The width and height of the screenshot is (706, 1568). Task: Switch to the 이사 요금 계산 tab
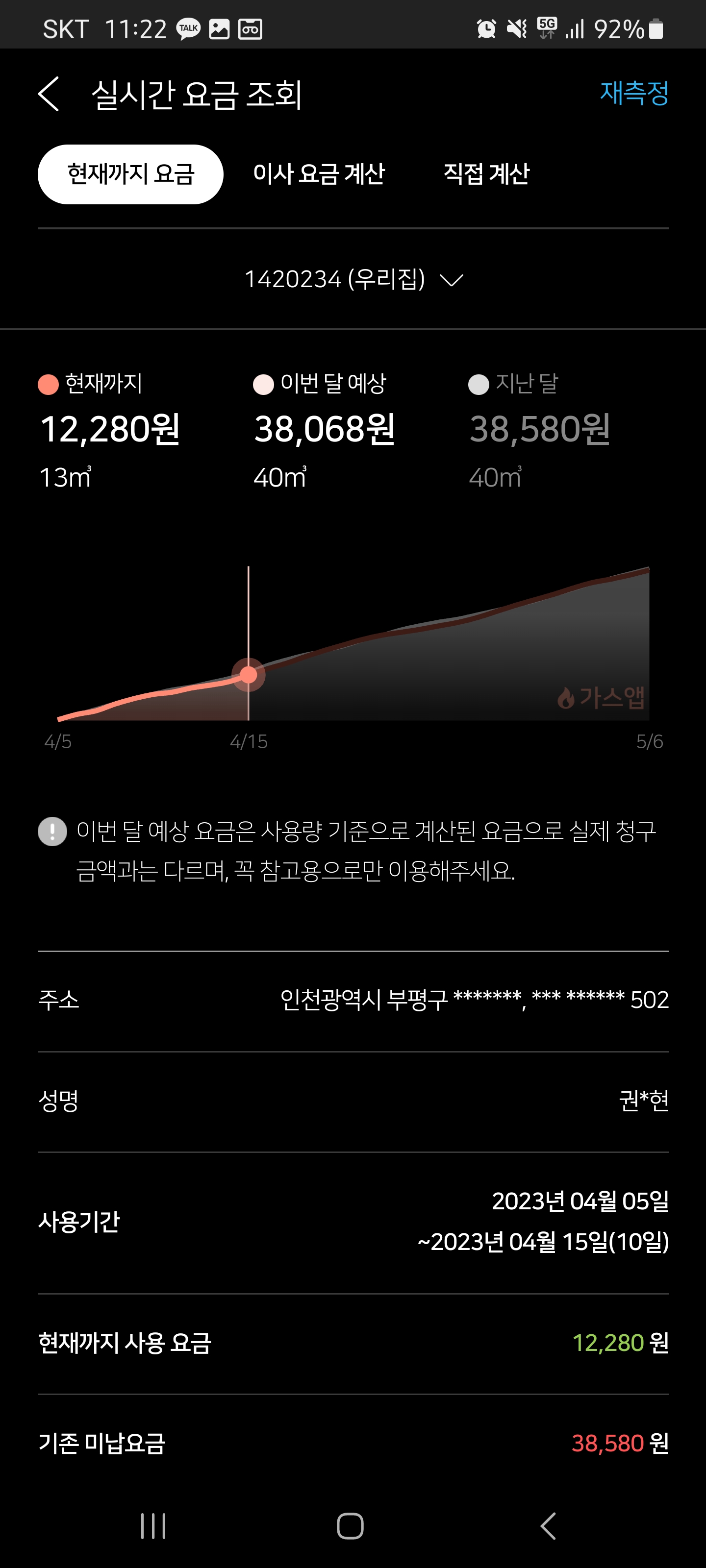point(319,174)
